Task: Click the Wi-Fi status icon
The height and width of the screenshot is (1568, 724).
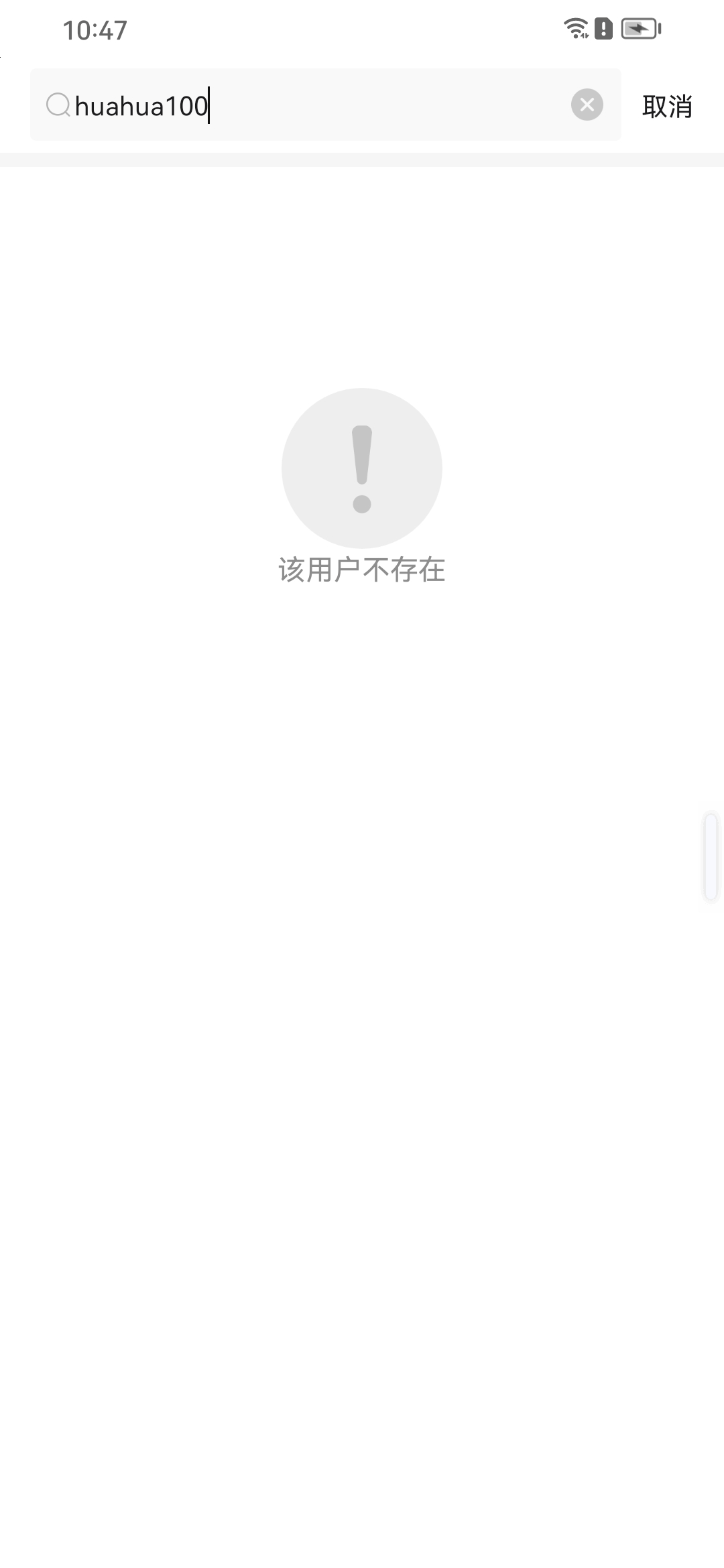Action: 575,29
